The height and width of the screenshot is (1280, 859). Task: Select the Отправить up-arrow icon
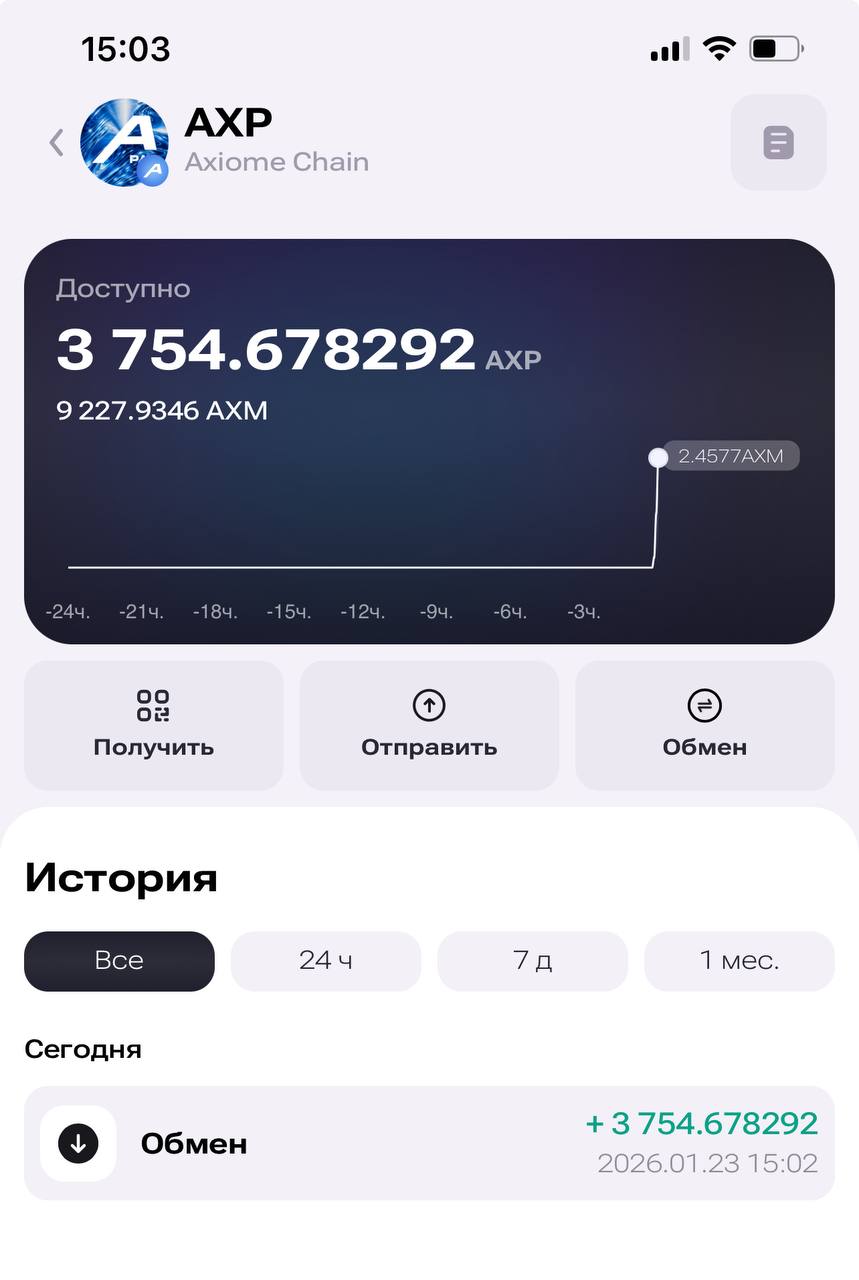pos(428,706)
